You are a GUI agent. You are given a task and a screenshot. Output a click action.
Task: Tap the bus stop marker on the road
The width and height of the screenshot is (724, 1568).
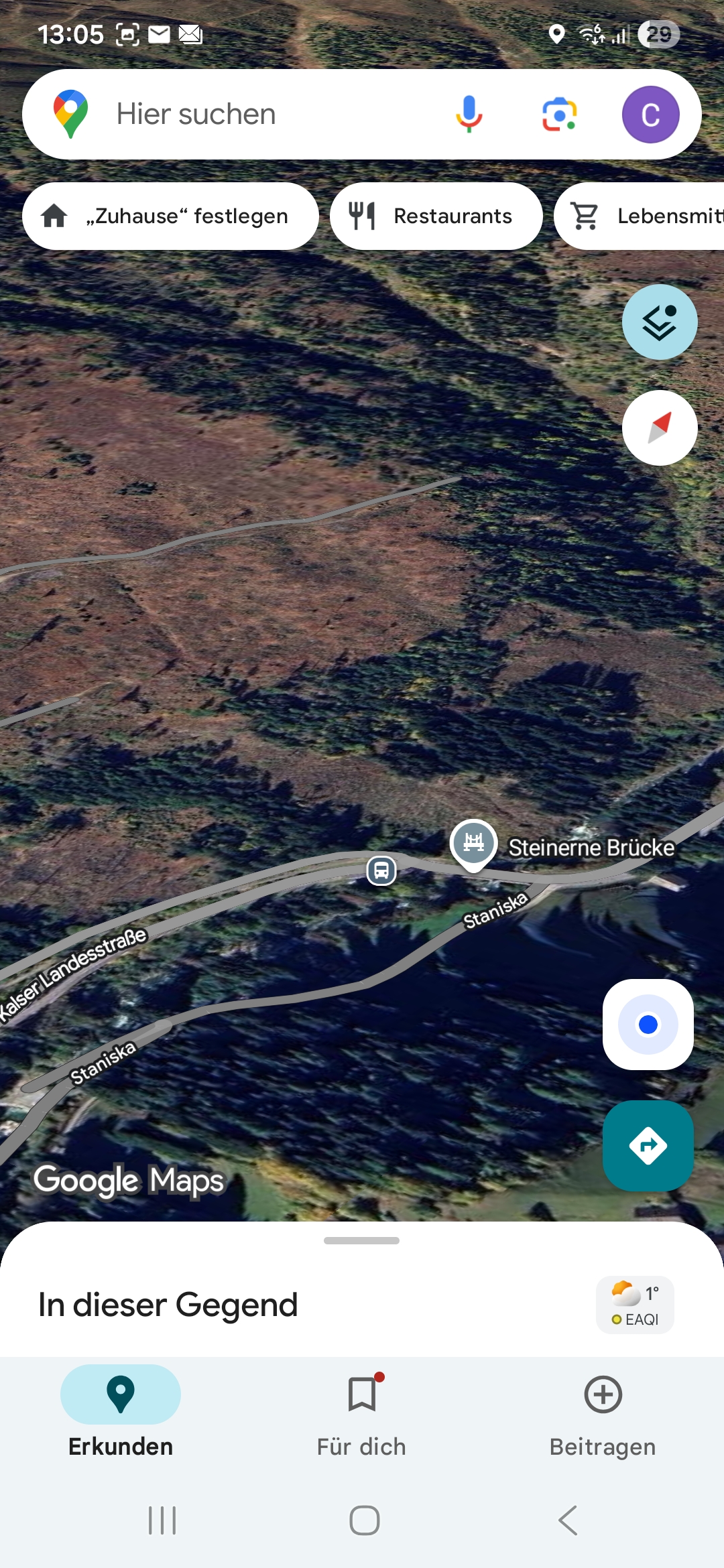pyautogui.click(x=381, y=871)
